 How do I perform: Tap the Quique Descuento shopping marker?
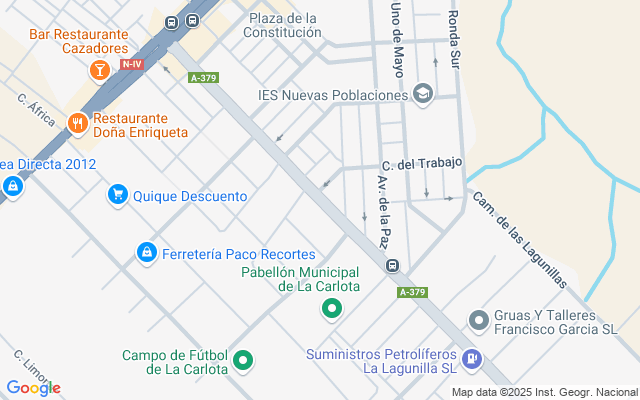[x=118, y=195]
